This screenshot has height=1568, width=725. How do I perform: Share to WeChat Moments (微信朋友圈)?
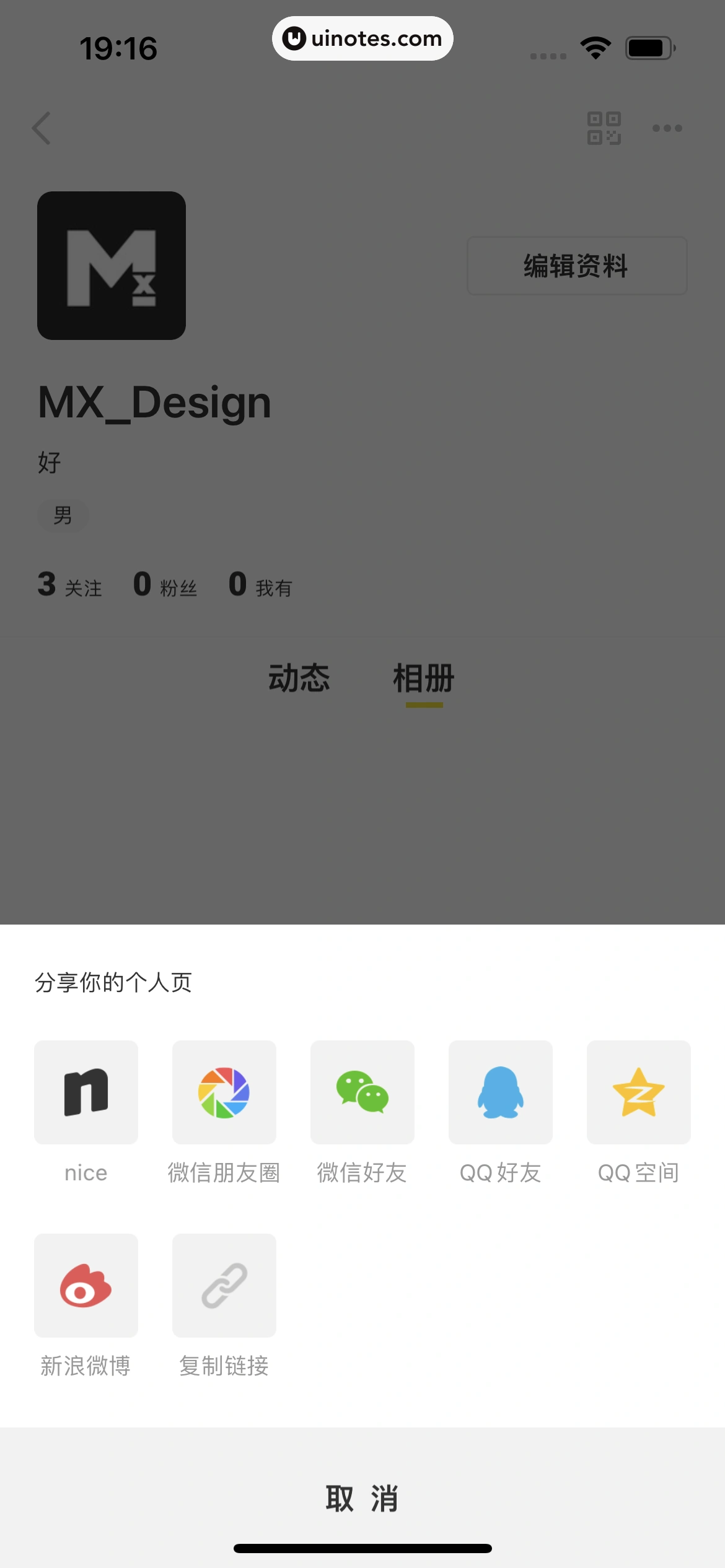click(x=224, y=1092)
